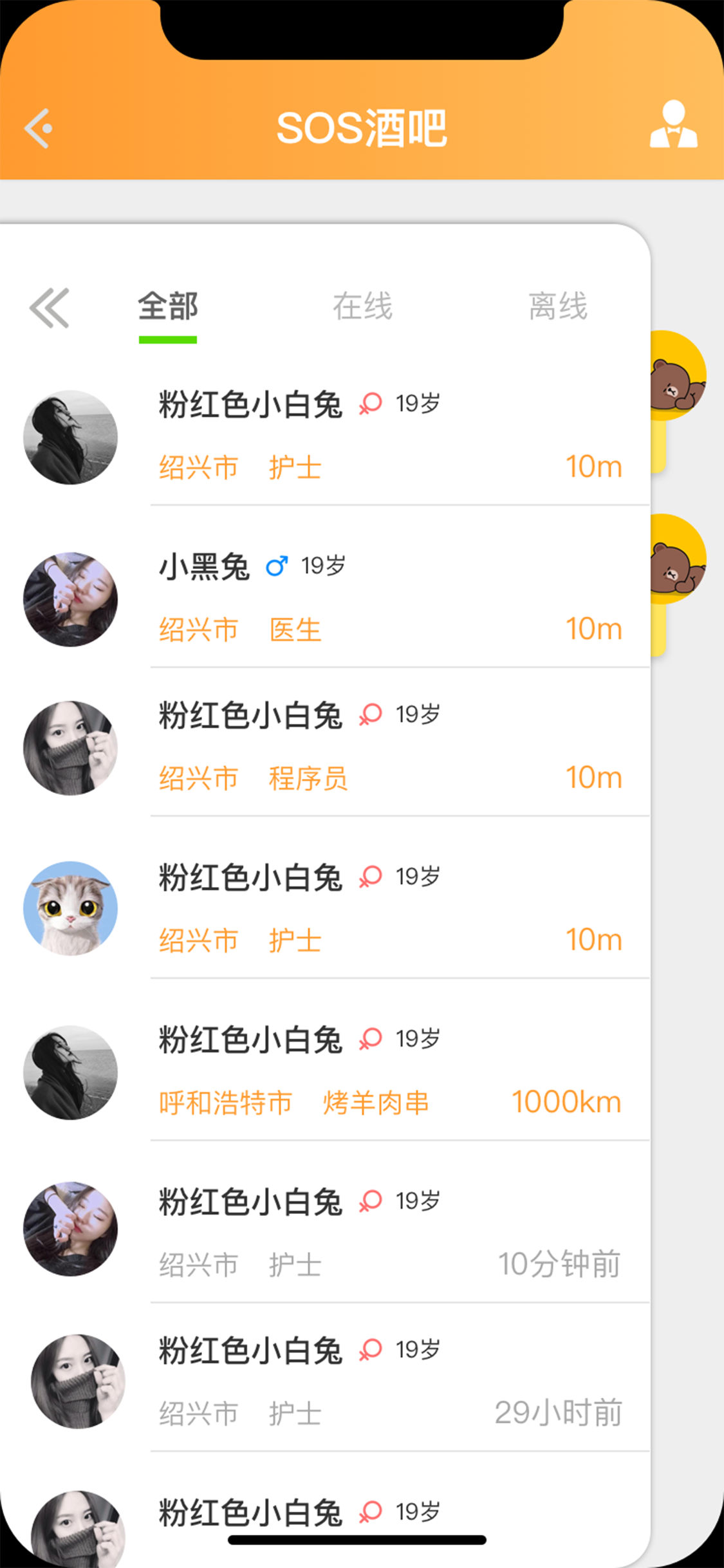Open the cat avatar of 粉红色小白兔
Image resolution: width=724 pixels, height=1568 pixels.
click(71, 908)
